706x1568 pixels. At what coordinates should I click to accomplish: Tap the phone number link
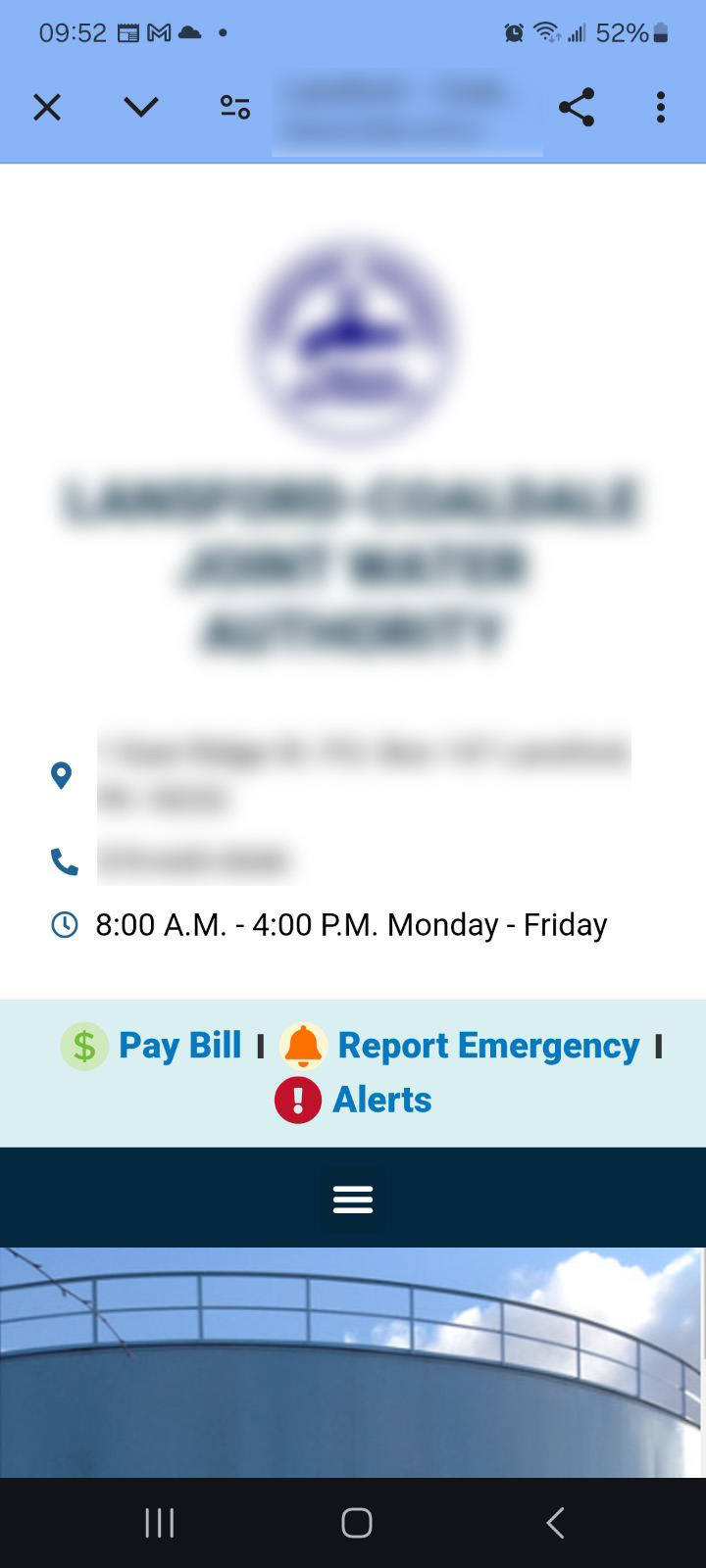coord(193,861)
